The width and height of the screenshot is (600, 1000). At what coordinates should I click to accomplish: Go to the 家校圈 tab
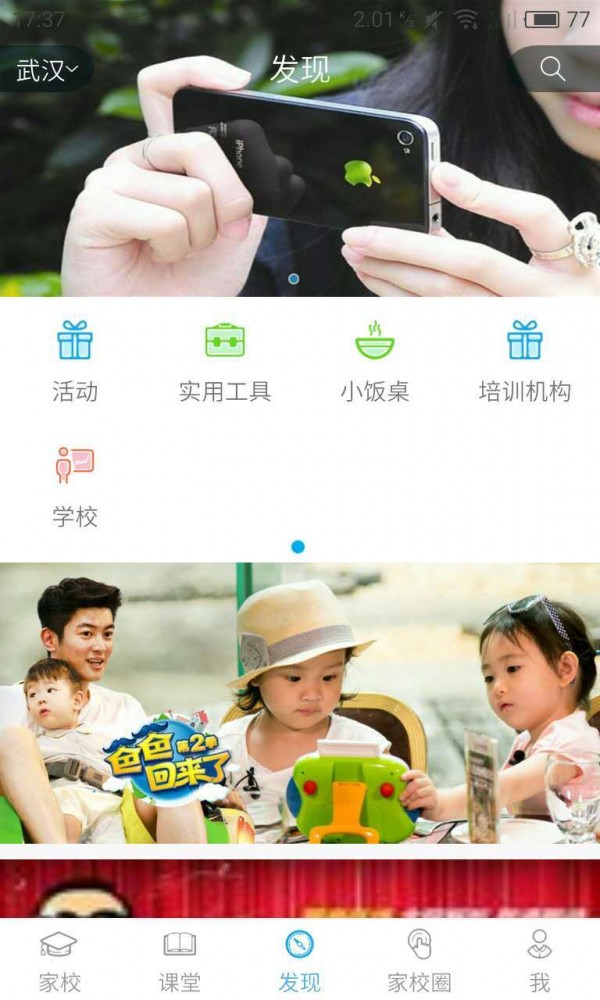coord(419,960)
